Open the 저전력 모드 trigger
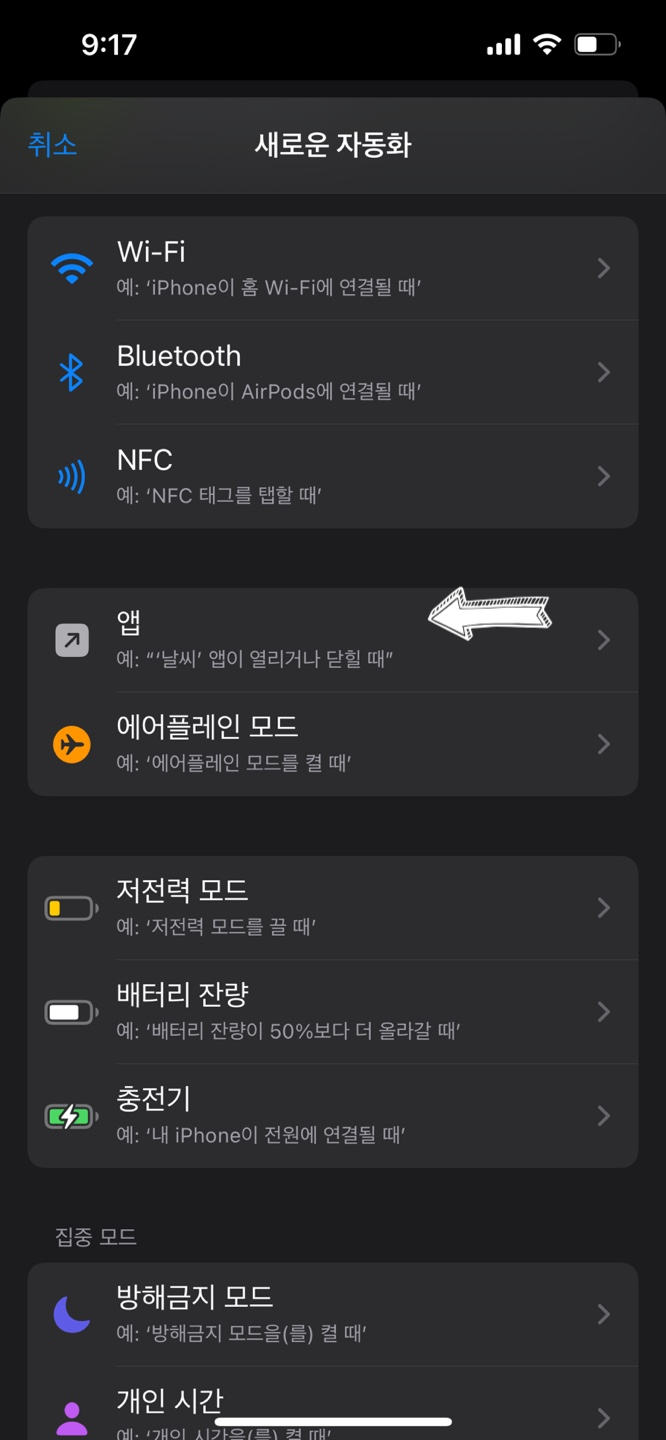 pos(332,908)
